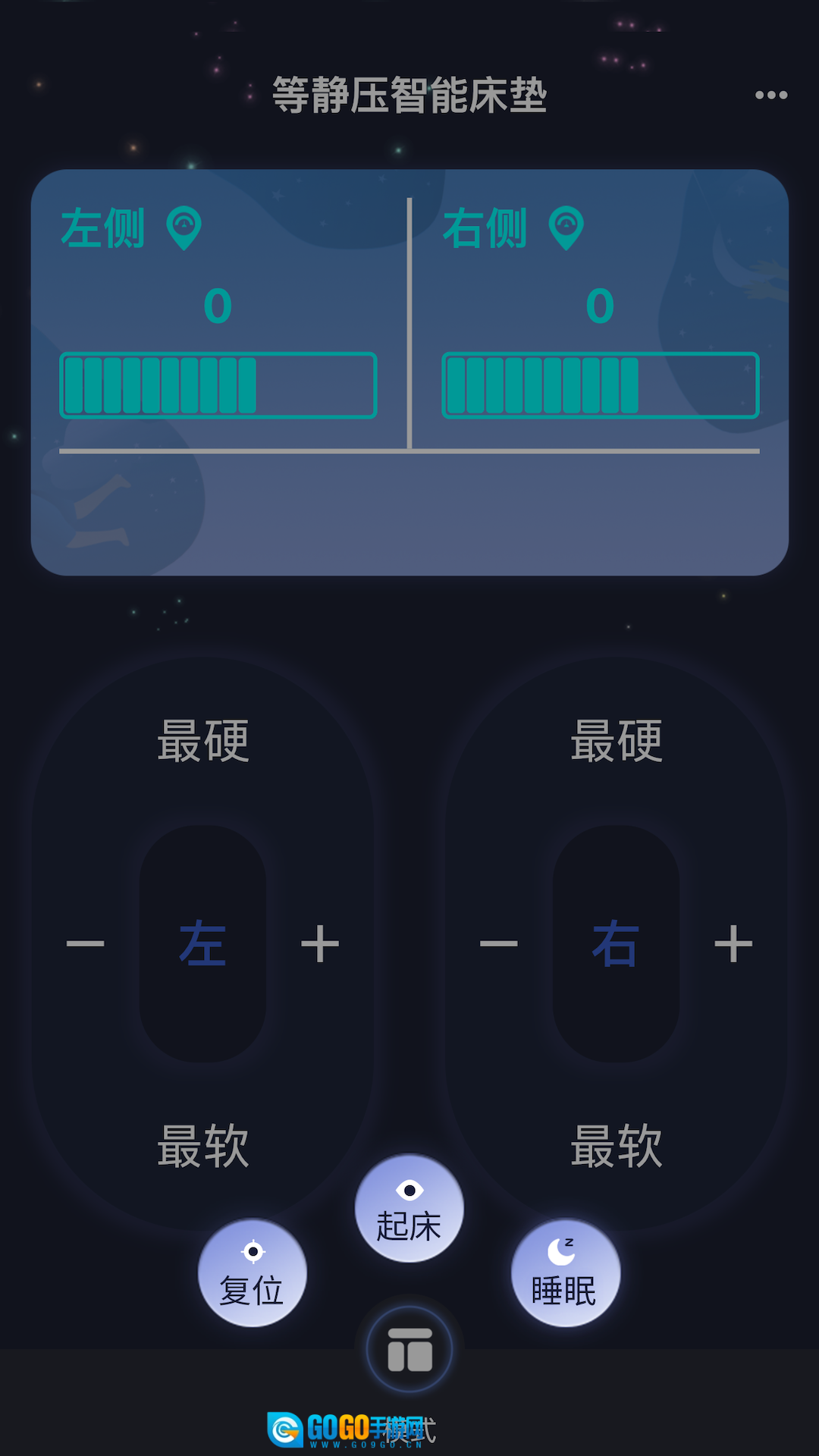The height and width of the screenshot is (1456, 819).
Task: Activate the 起床 wake-up mode
Action: [409, 1209]
